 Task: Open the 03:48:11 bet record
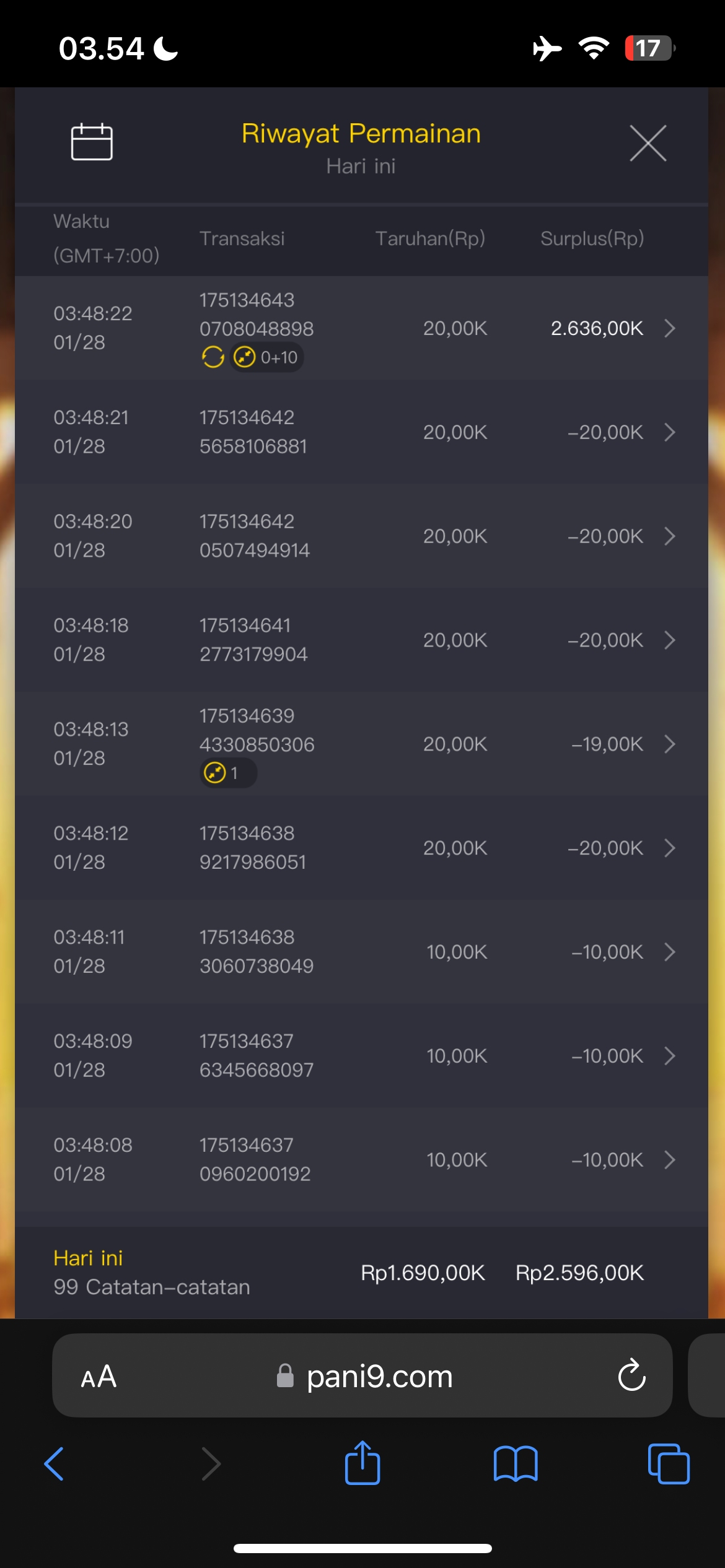point(669,952)
